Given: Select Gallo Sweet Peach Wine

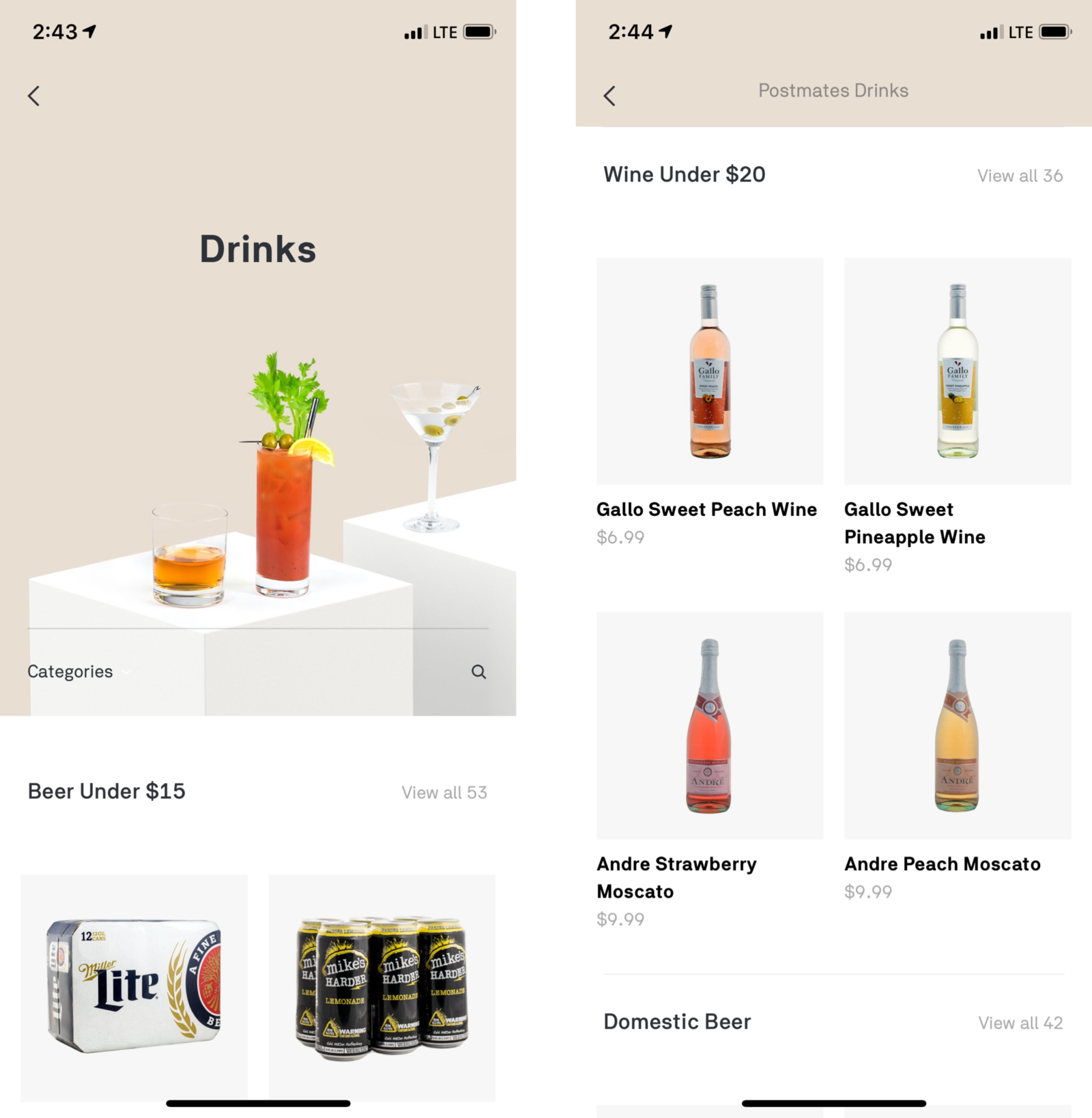Looking at the screenshot, I should coord(710,371).
